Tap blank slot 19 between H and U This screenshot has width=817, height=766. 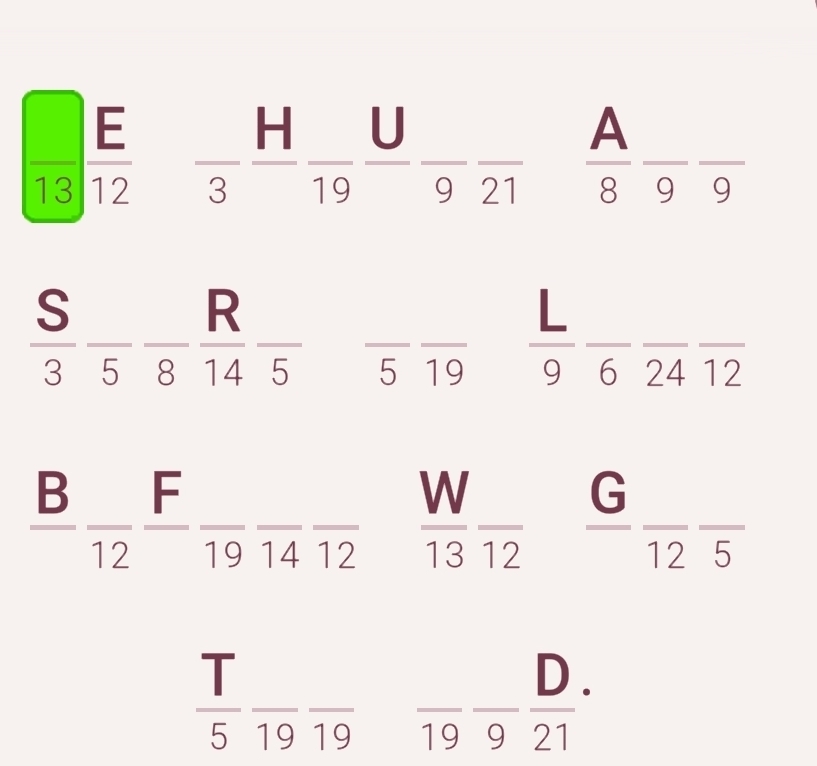tap(331, 160)
